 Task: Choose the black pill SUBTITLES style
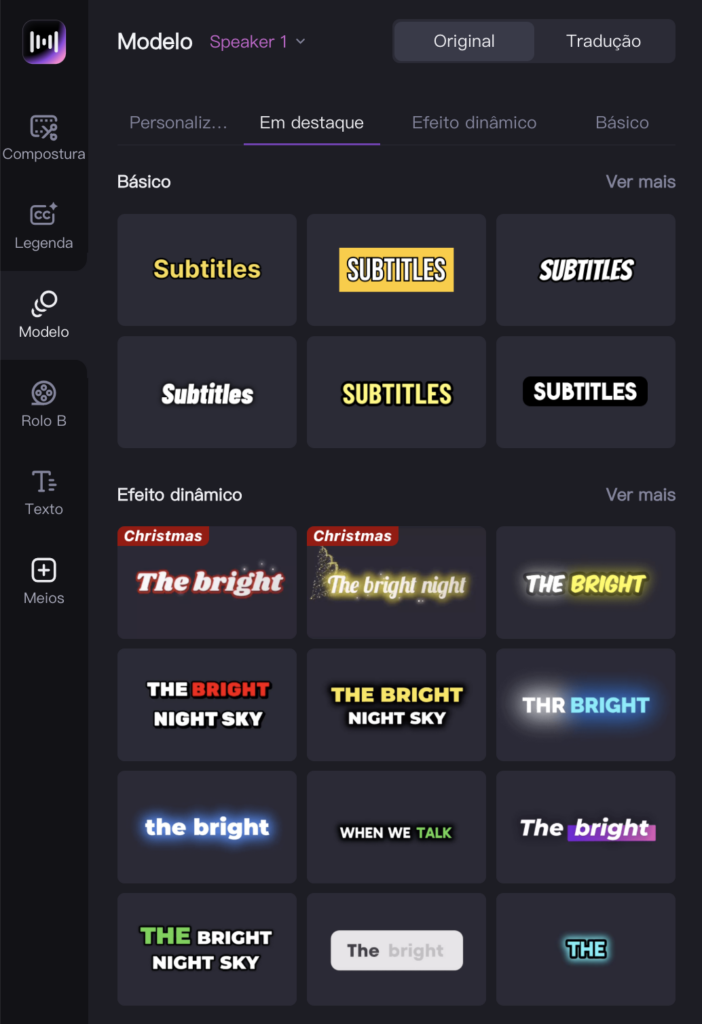tap(585, 392)
